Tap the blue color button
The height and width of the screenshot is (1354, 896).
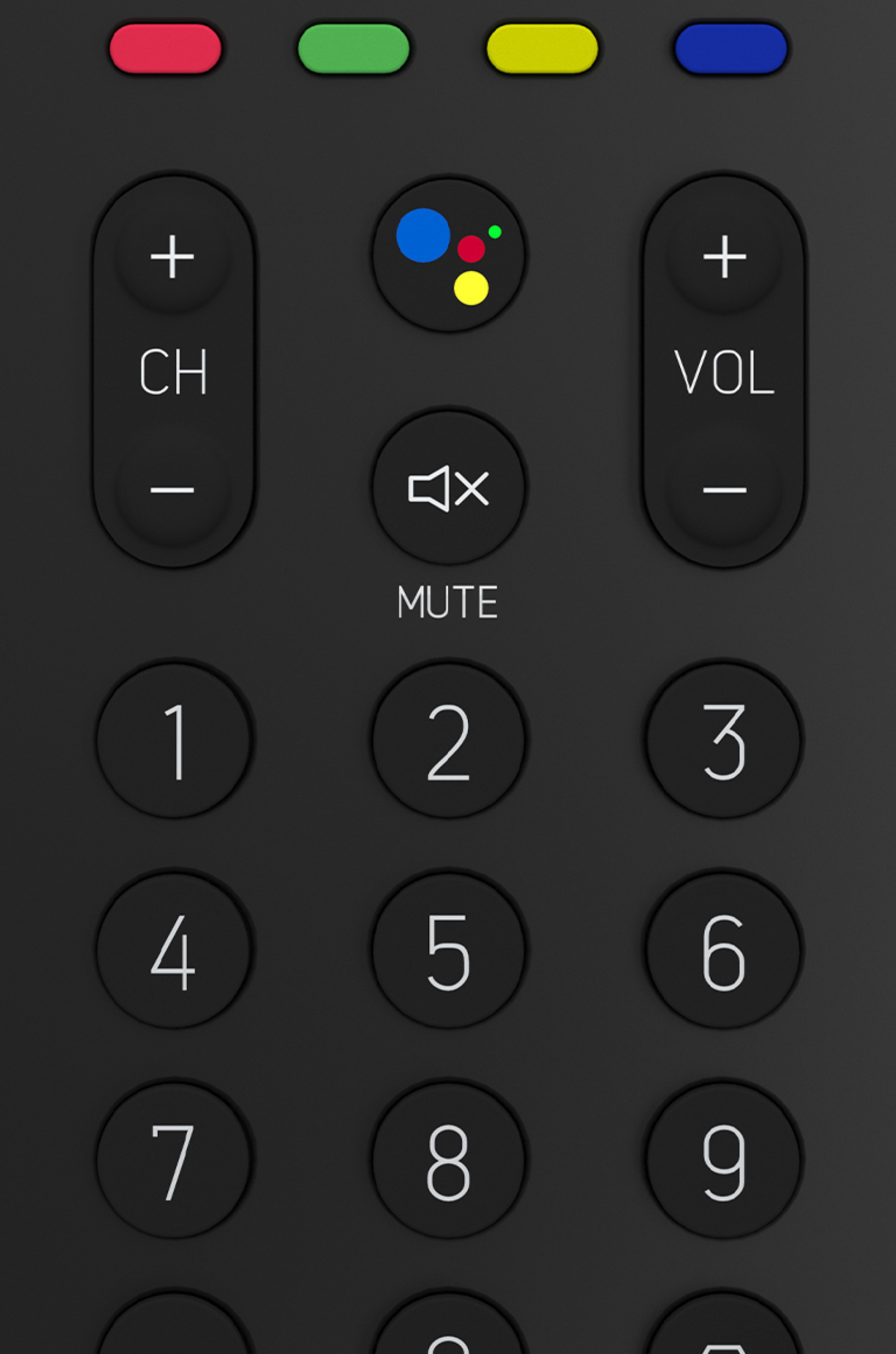point(730,49)
